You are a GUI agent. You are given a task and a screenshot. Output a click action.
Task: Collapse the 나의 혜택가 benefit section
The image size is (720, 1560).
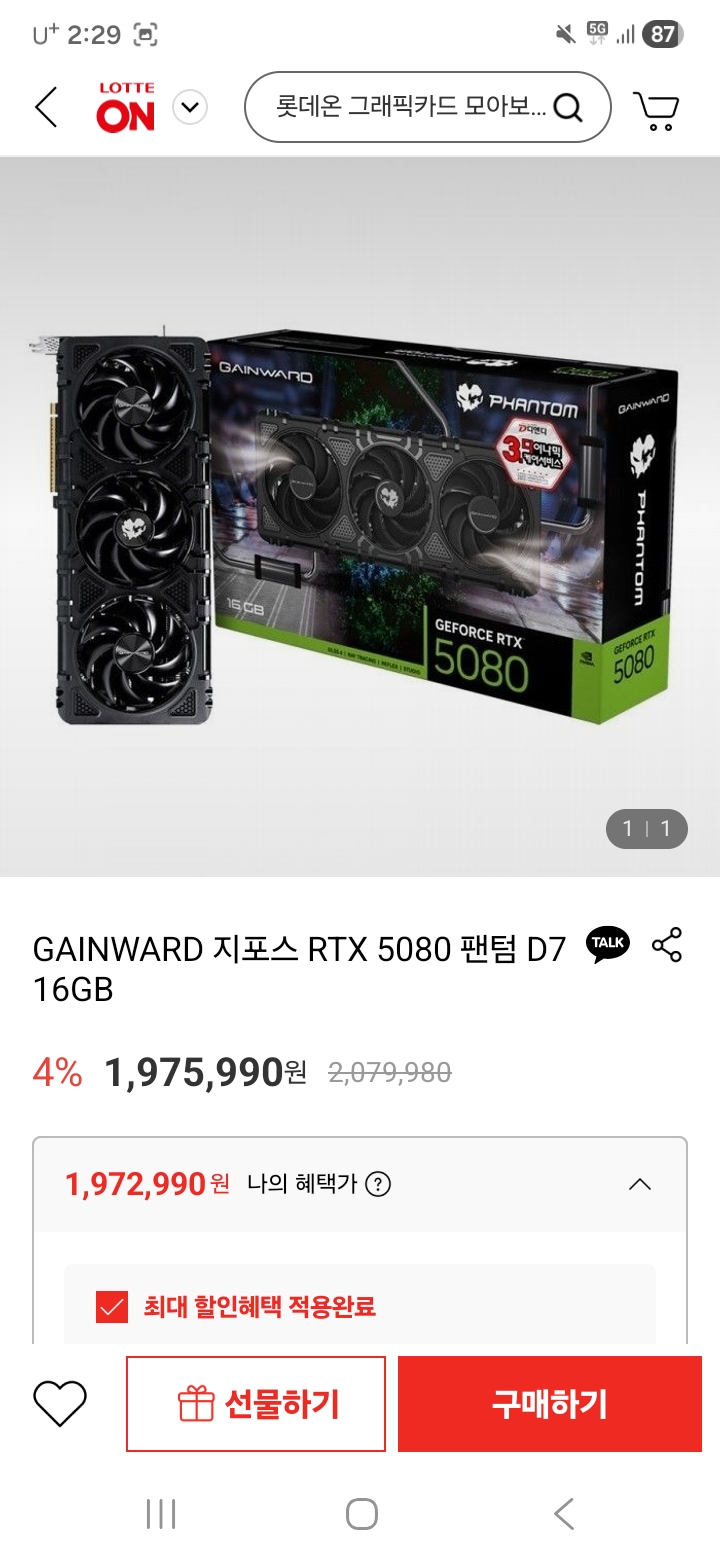640,1183
